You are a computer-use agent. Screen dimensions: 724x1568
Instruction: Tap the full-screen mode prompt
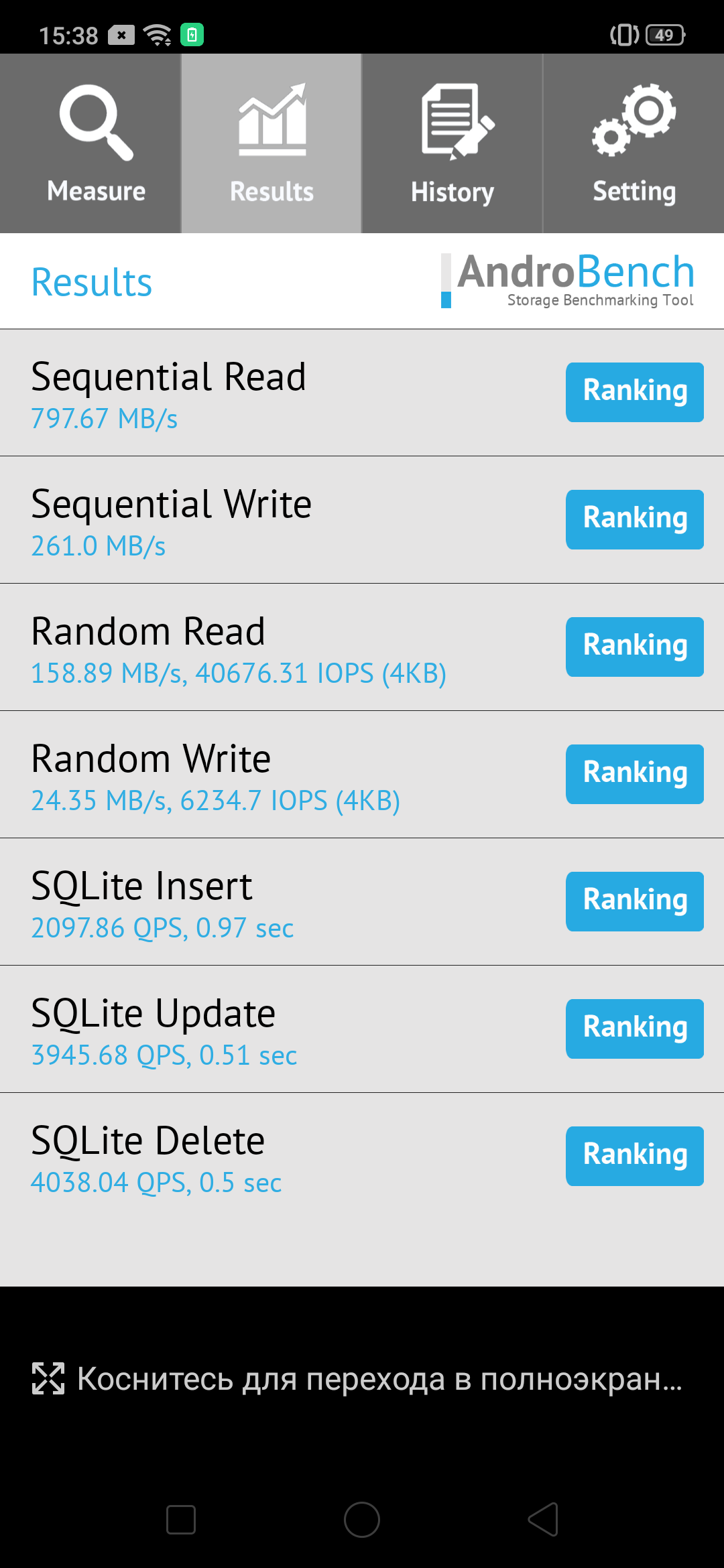pos(362,1379)
